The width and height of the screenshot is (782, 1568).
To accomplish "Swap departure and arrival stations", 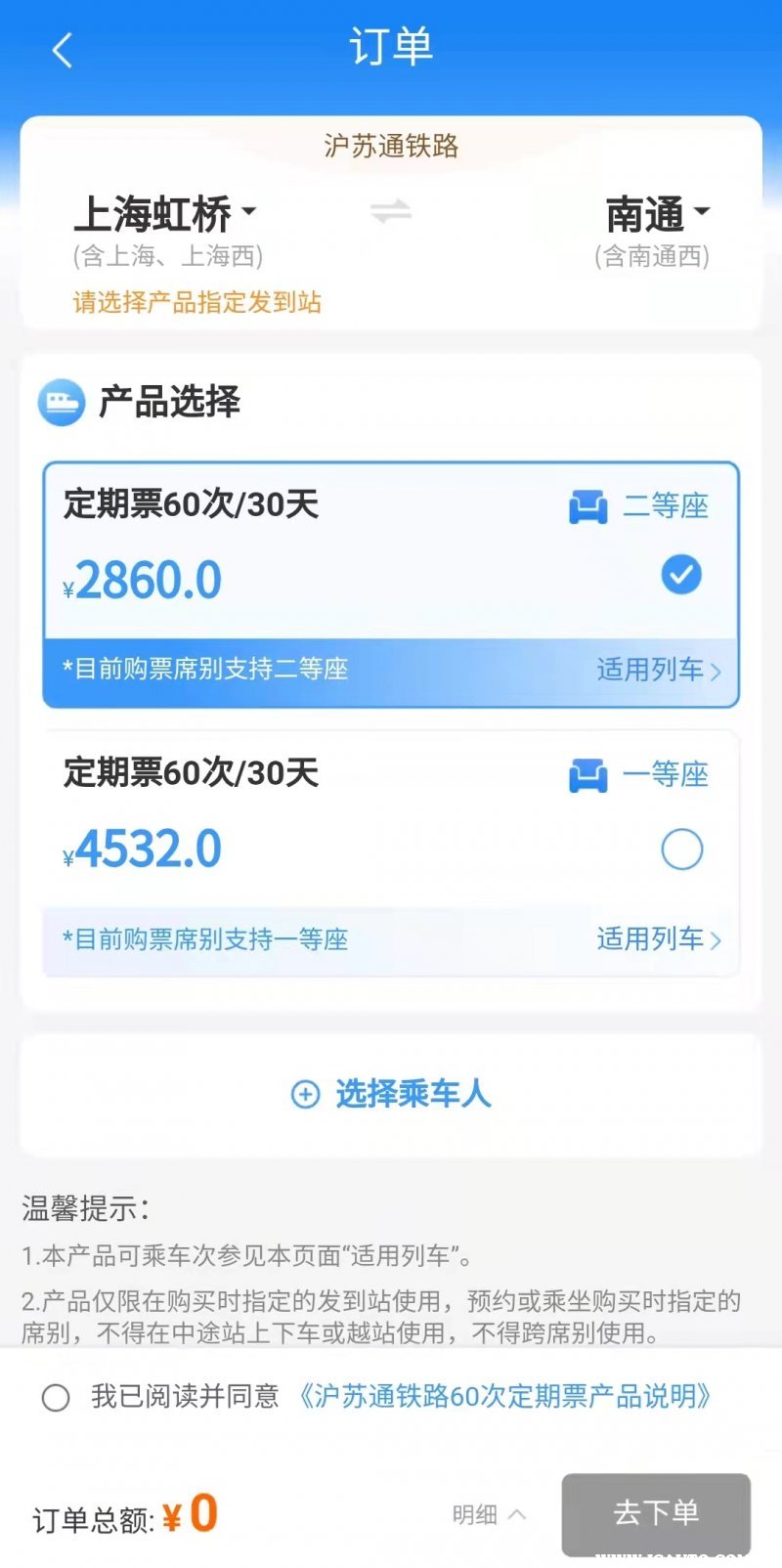I will pos(391,211).
